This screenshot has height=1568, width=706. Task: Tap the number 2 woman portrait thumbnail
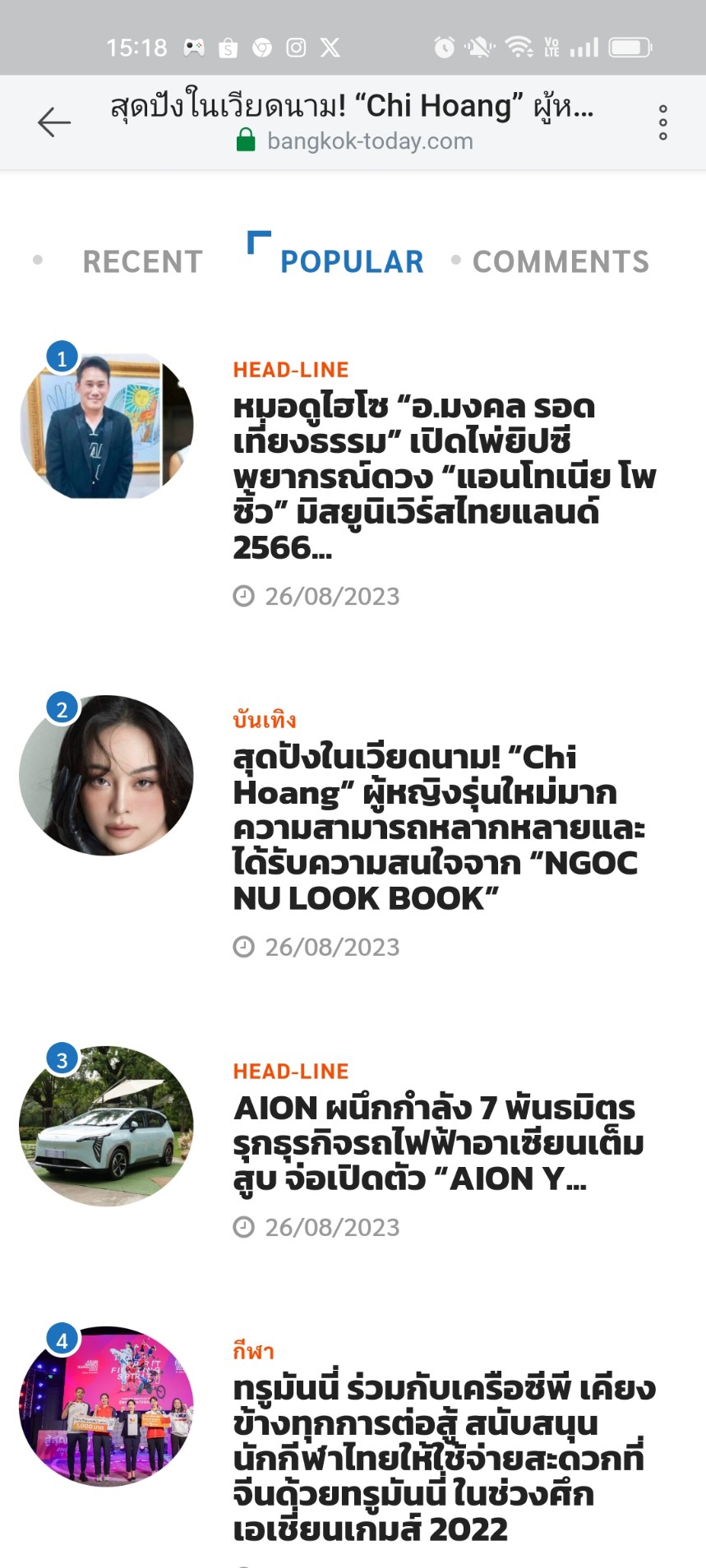[x=106, y=776]
